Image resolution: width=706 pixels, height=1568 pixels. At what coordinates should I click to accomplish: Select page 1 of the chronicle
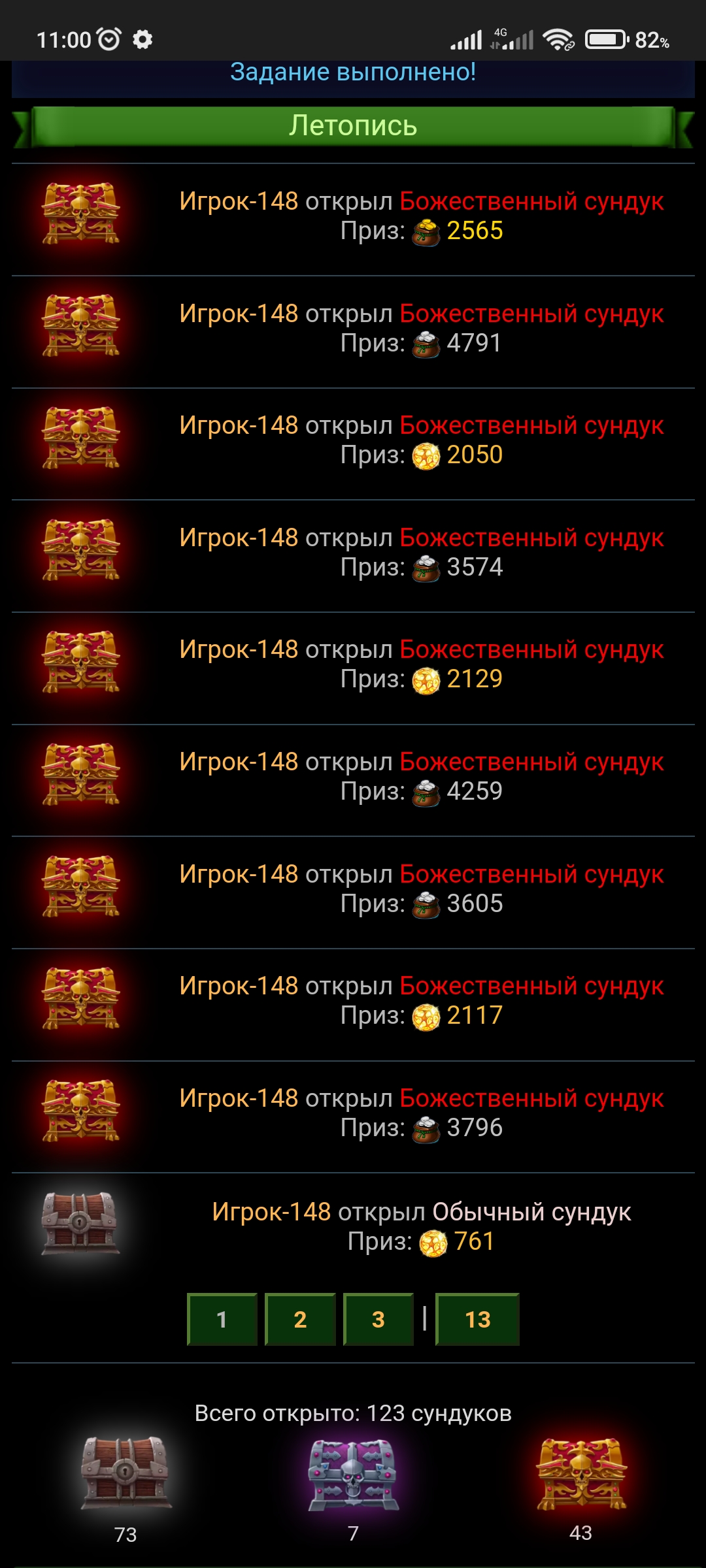click(x=222, y=1319)
